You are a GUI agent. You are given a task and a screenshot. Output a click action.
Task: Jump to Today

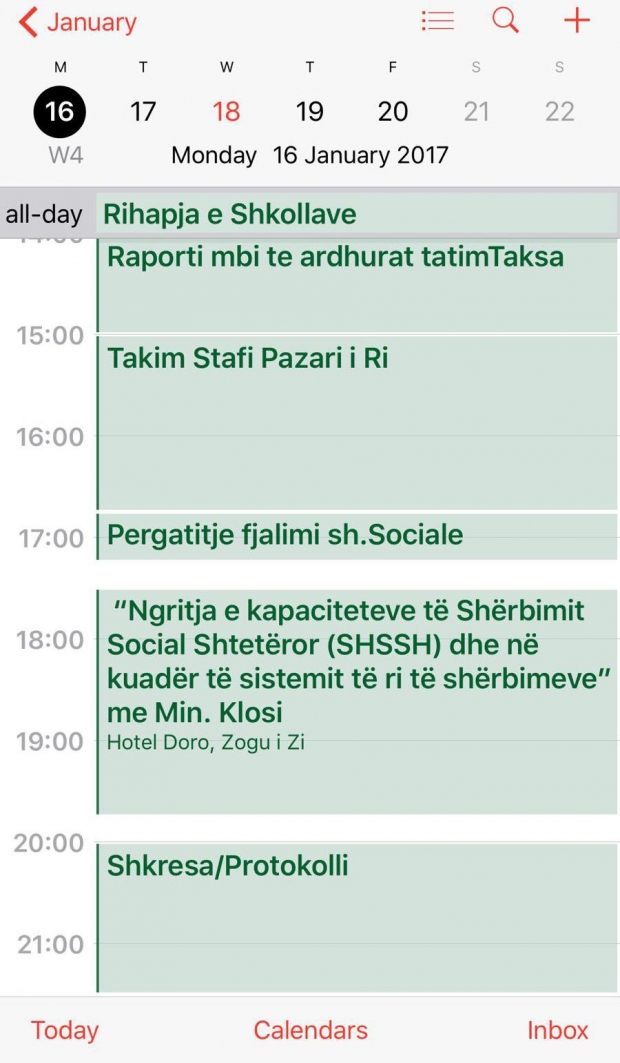(x=65, y=1030)
